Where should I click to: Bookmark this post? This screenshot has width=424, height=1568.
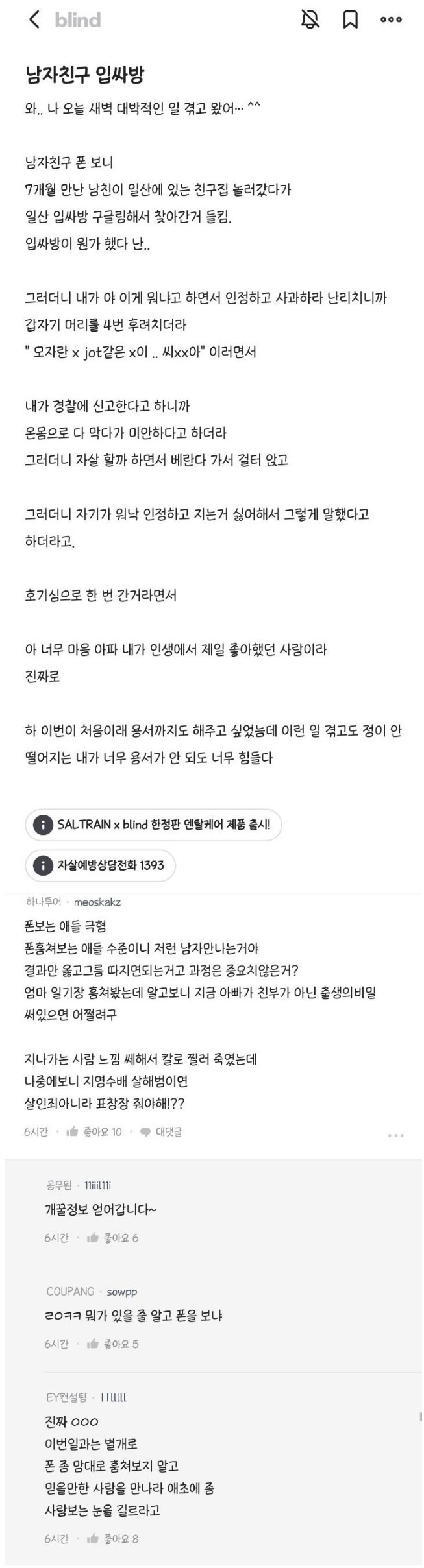[x=350, y=20]
